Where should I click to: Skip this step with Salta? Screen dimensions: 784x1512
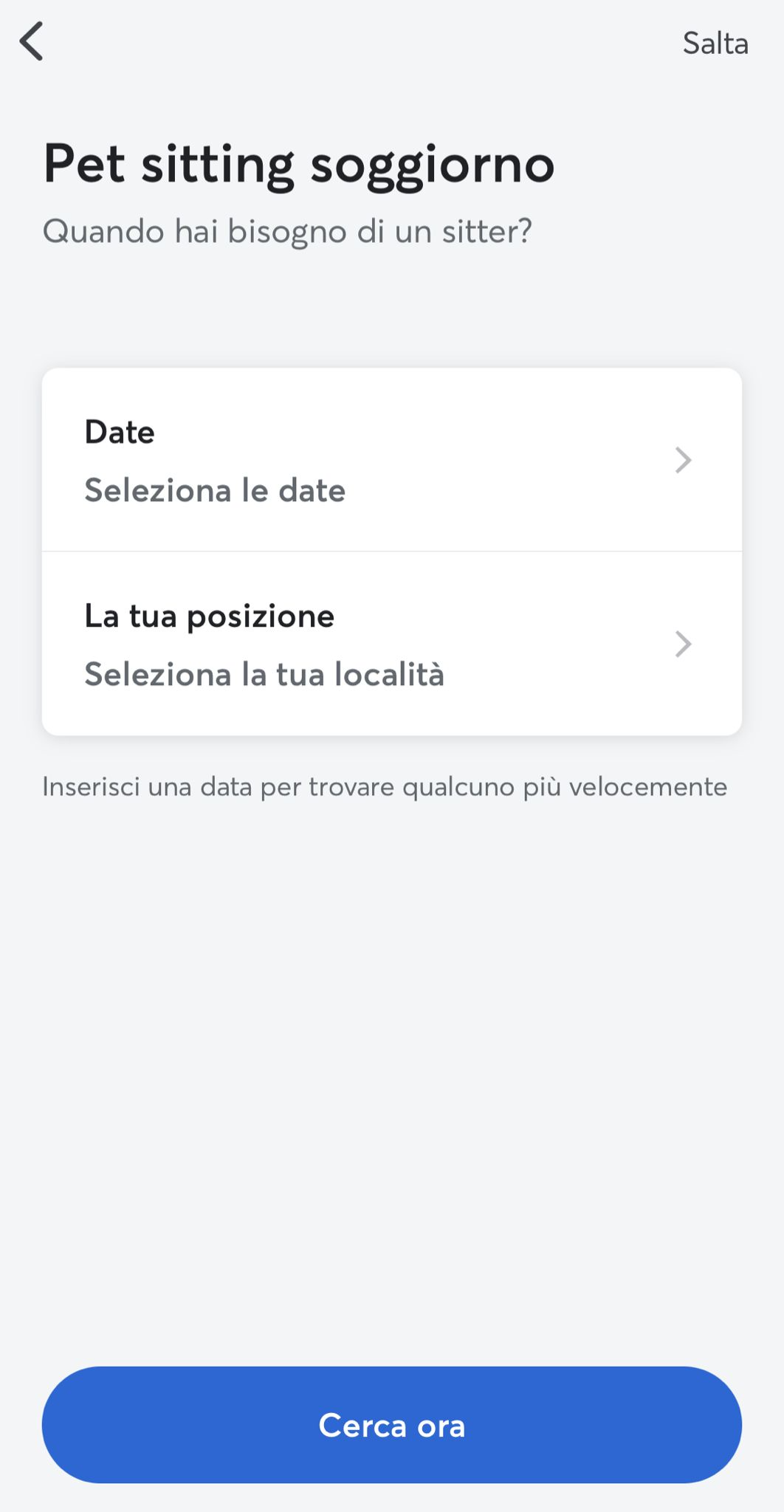click(715, 44)
